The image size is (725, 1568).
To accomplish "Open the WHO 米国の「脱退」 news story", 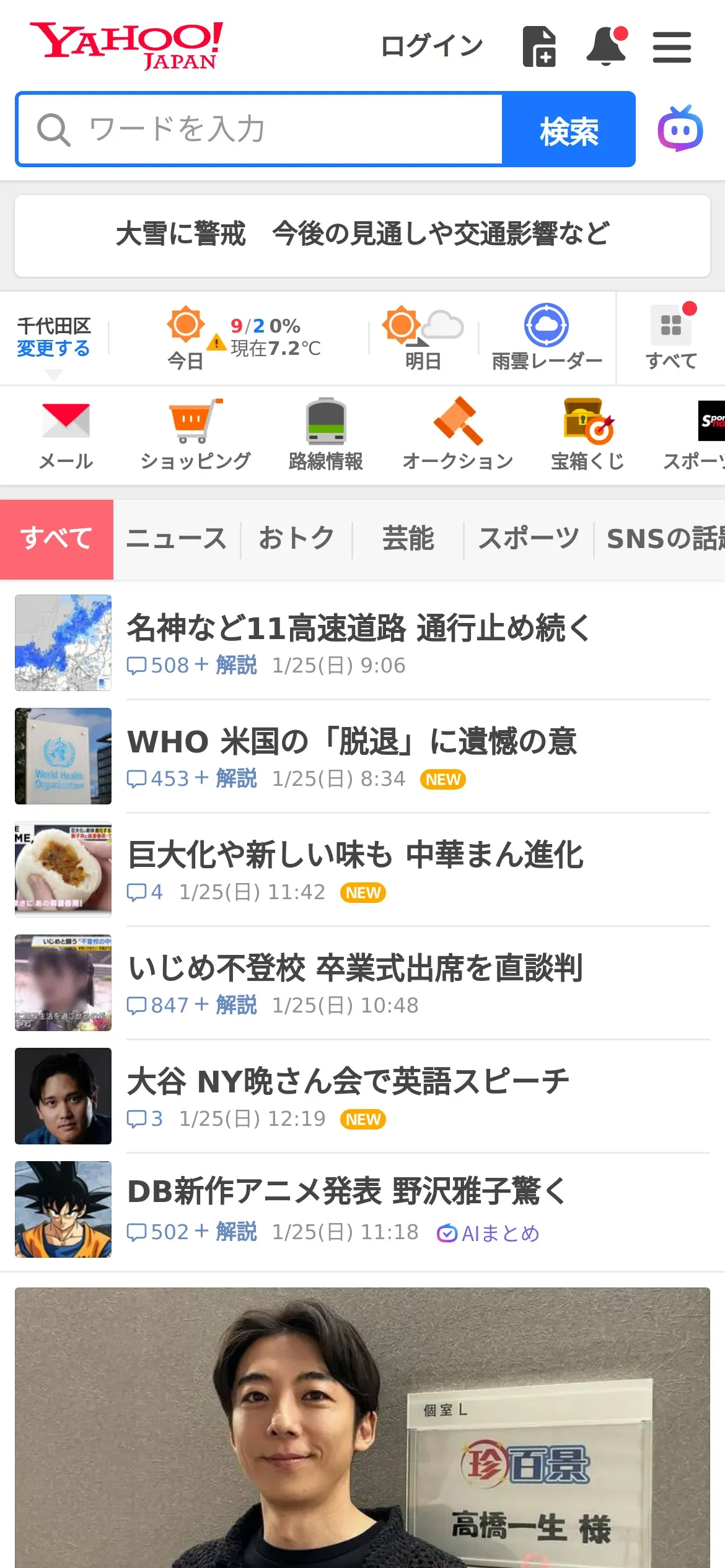I will point(352,742).
